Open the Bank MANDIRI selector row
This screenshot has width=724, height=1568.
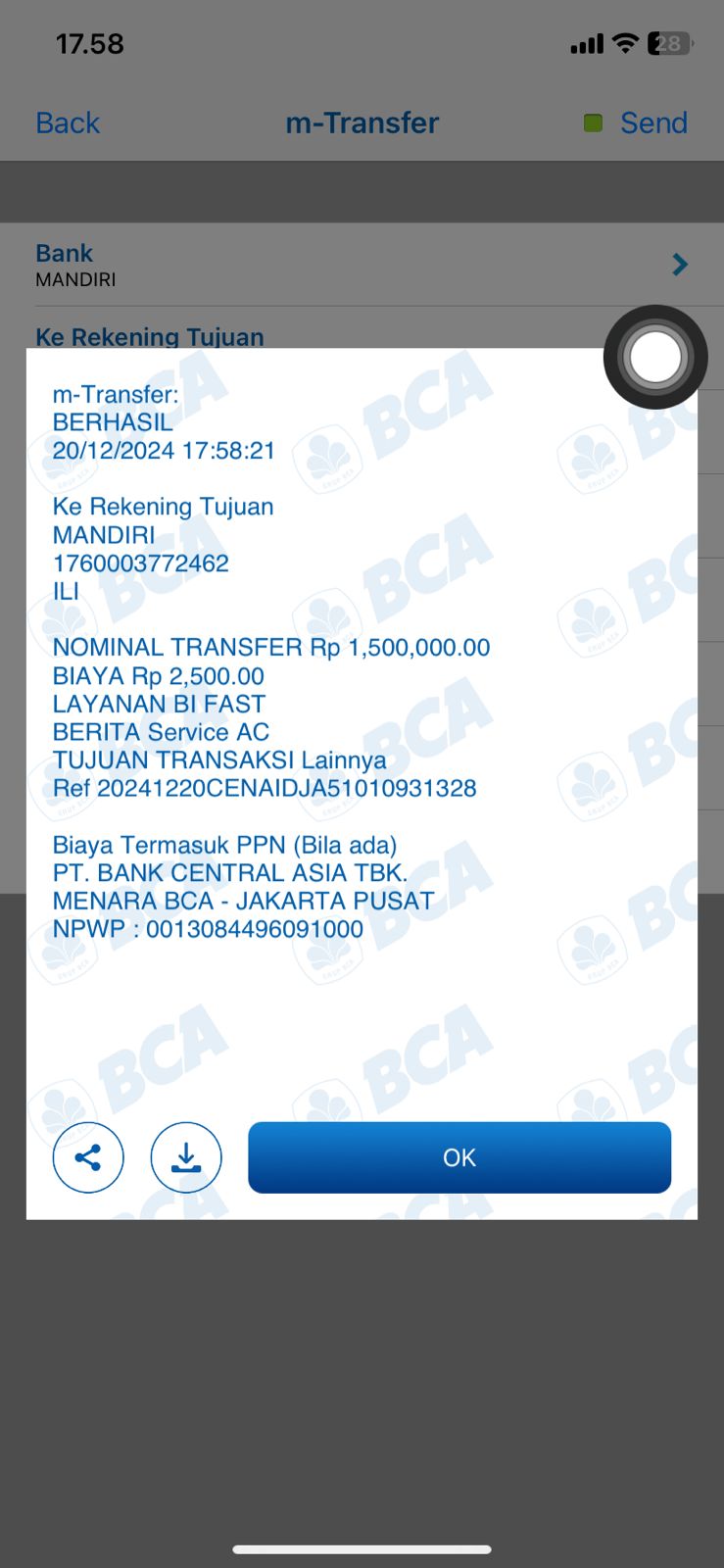(x=362, y=265)
